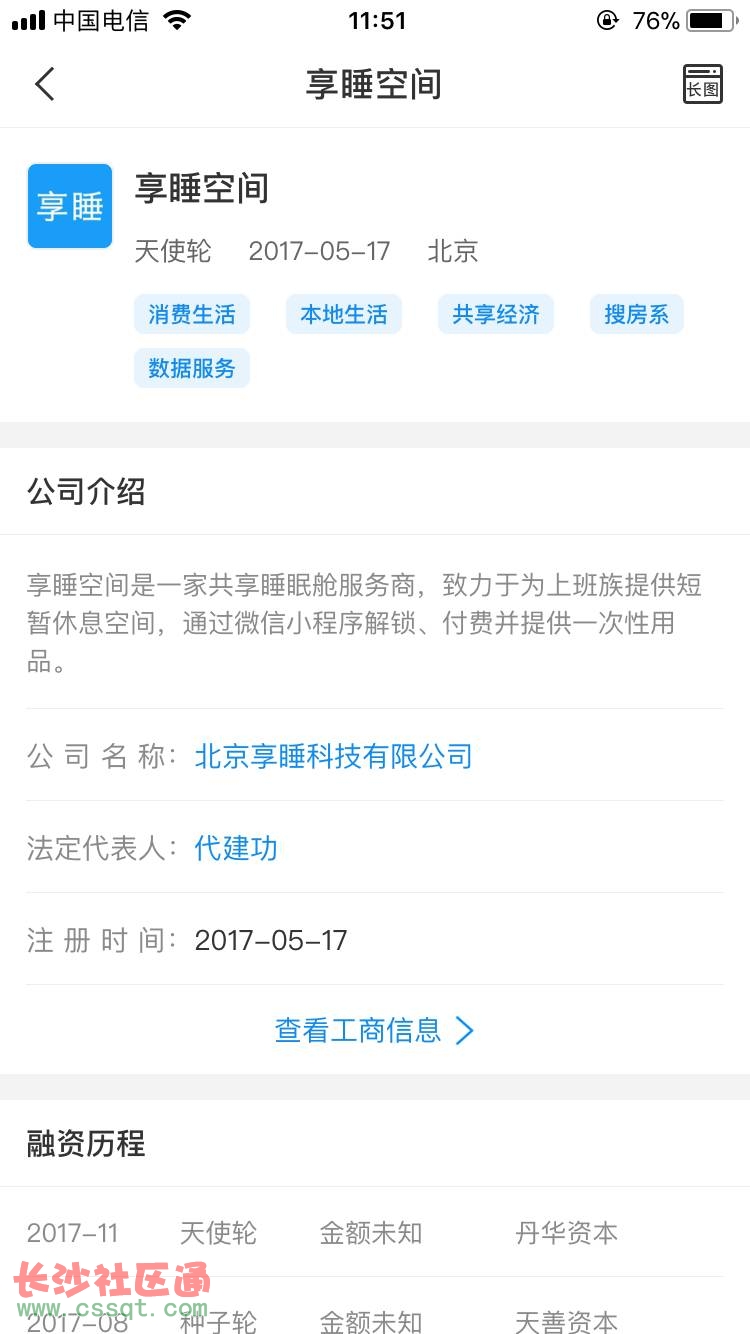
Task: Open the 数据服务 tag
Action: (192, 368)
